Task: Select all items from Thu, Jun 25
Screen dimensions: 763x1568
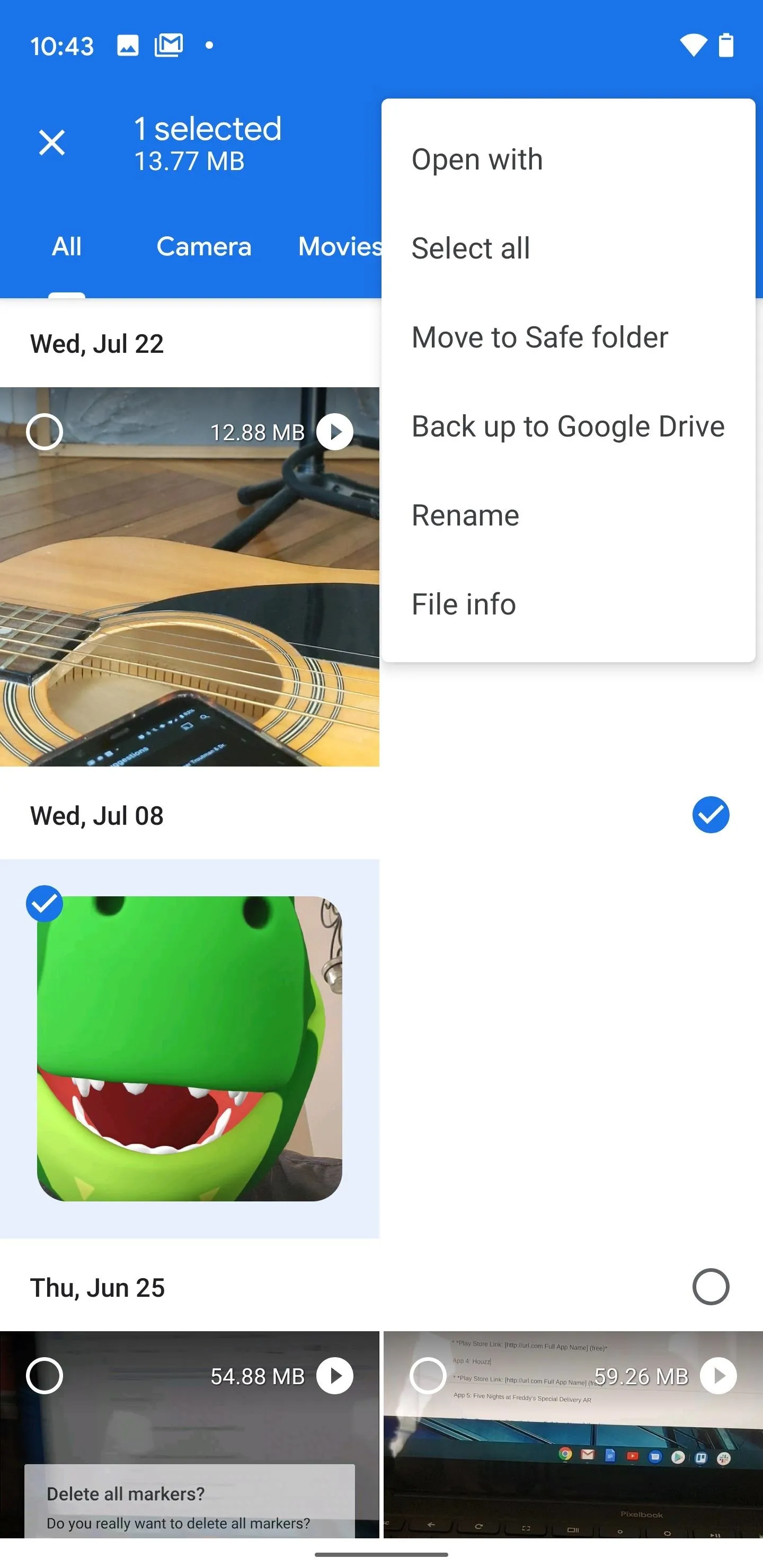Action: 711,1286
